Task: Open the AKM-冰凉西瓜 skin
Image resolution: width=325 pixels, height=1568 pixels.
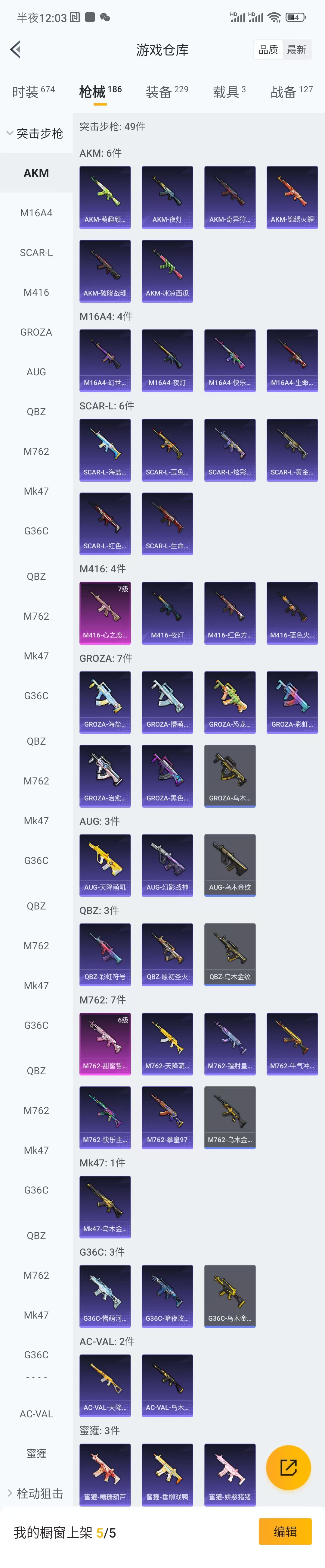Action: tap(167, 270)
